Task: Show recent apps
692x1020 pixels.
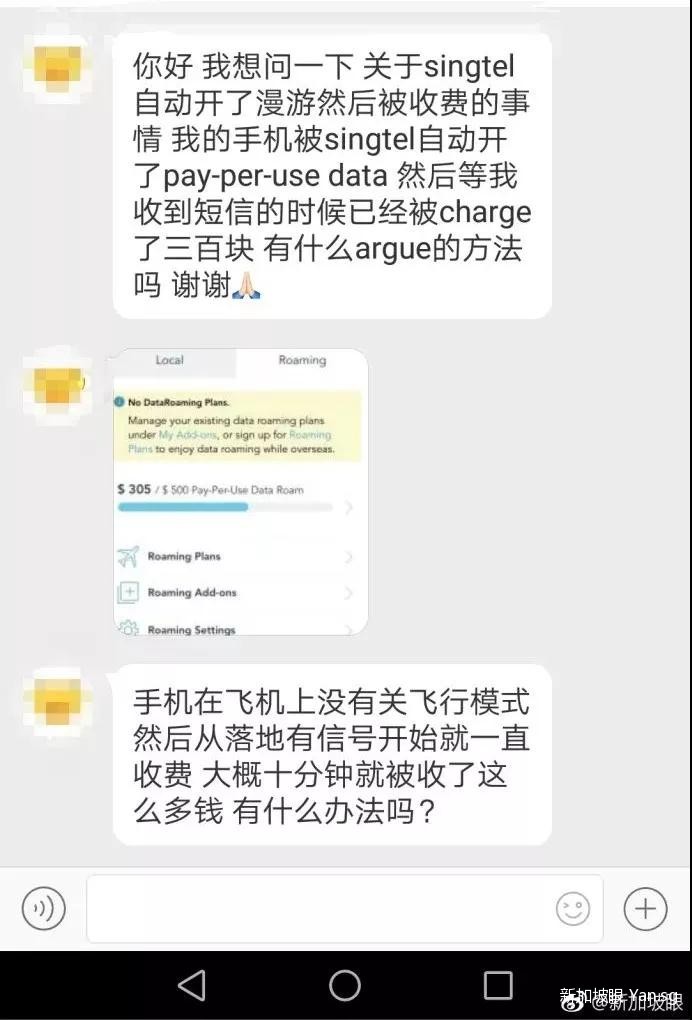Action: (x=497, y=985)
